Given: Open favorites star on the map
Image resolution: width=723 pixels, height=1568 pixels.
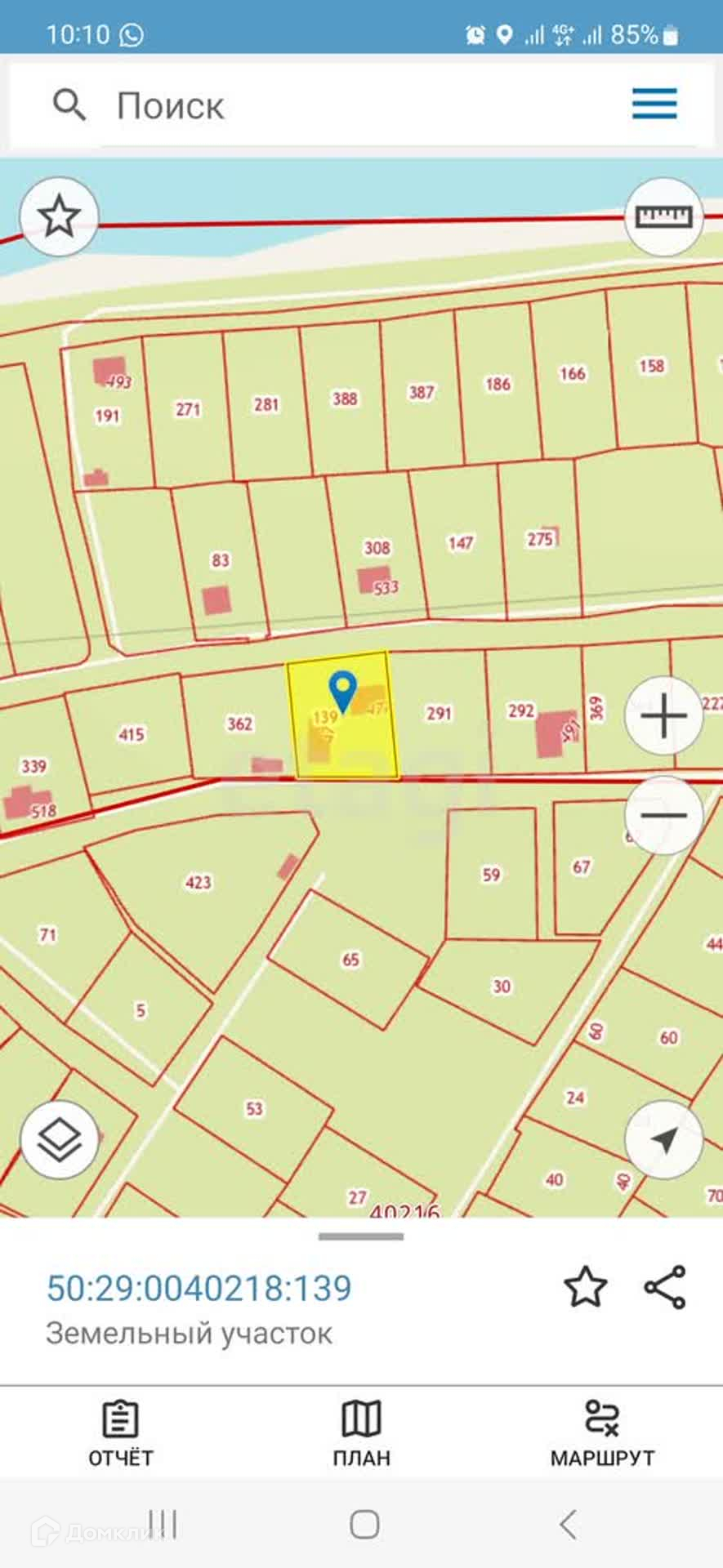Looking at the screenshot, I should (60, 217).
